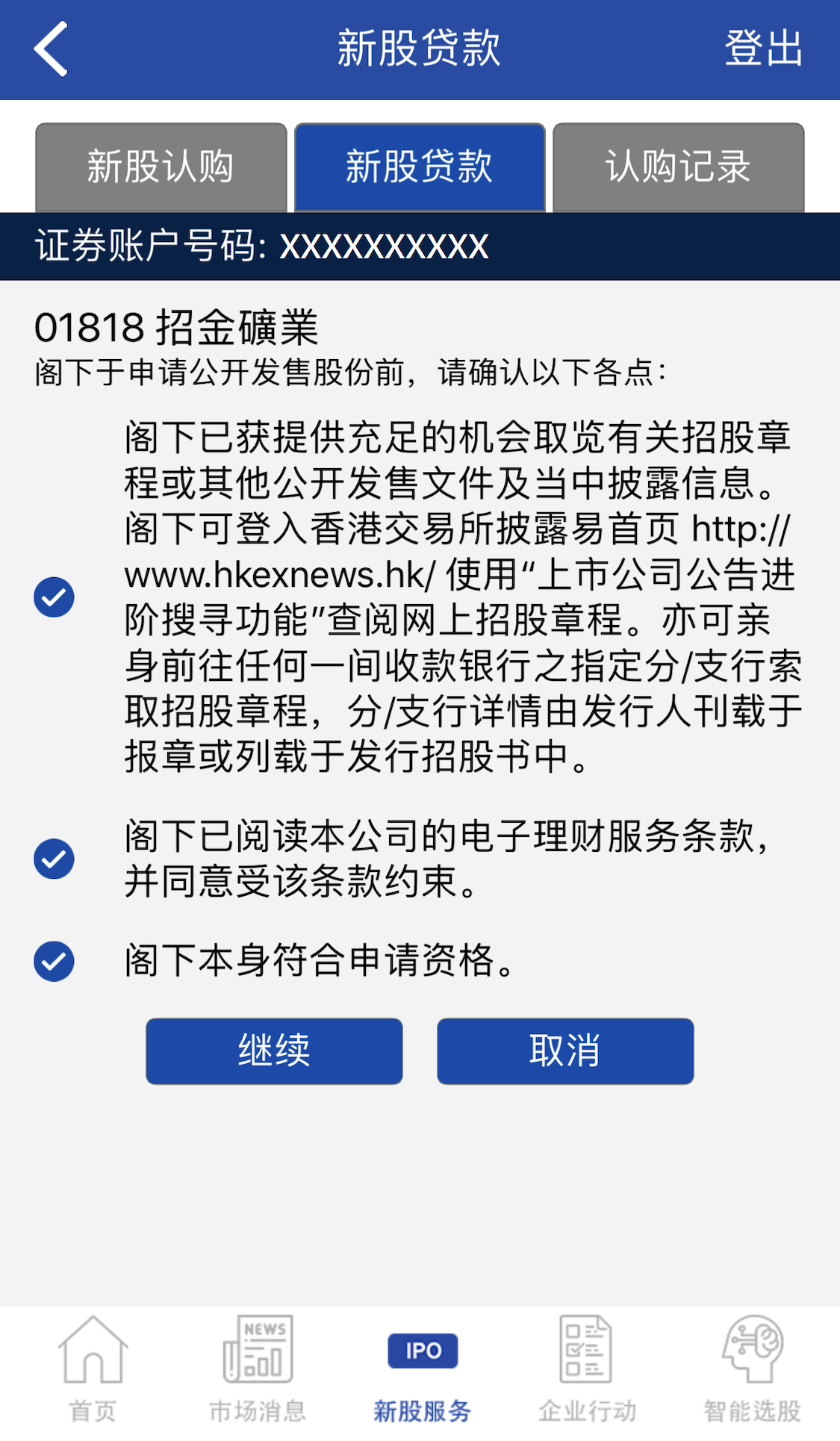Tap the 继续 button to continue
This screenshot has height=1441, width=840.
click(x=274, y=1051)
